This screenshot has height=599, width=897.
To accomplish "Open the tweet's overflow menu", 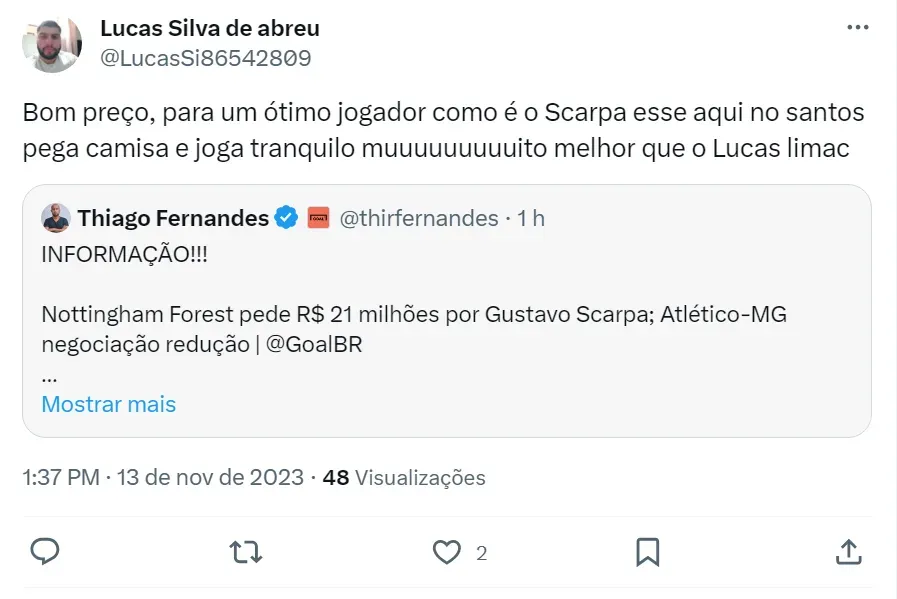I will coord(857,28).
